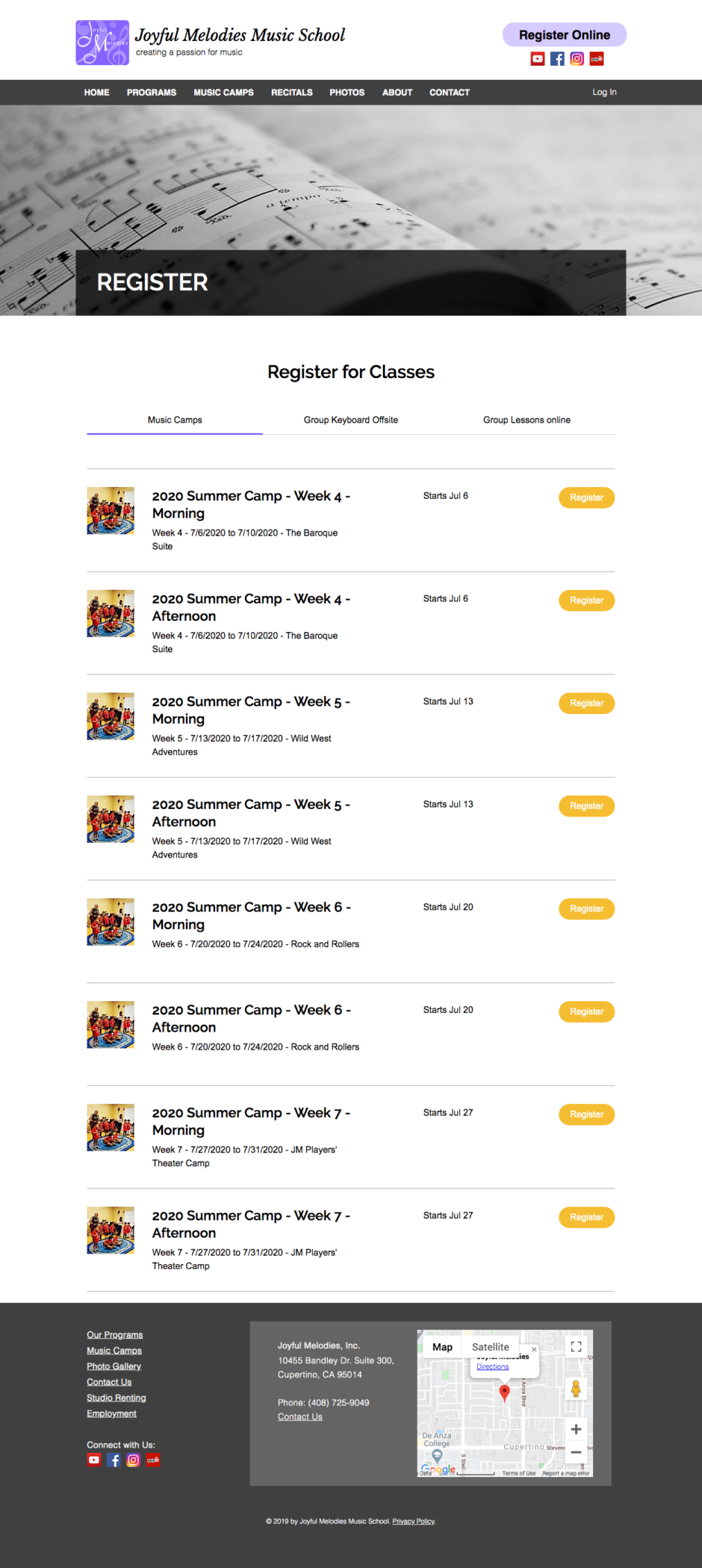
Task: Open the Facebook icon in header
Action: 557,59
